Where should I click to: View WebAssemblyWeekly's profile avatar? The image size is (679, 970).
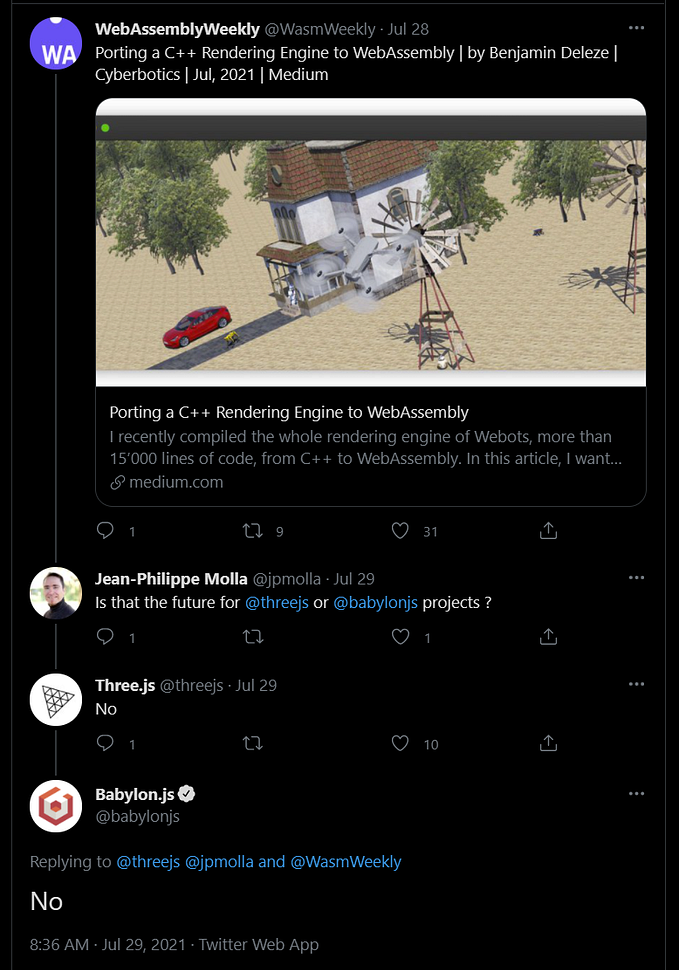(x=56, y=43)
